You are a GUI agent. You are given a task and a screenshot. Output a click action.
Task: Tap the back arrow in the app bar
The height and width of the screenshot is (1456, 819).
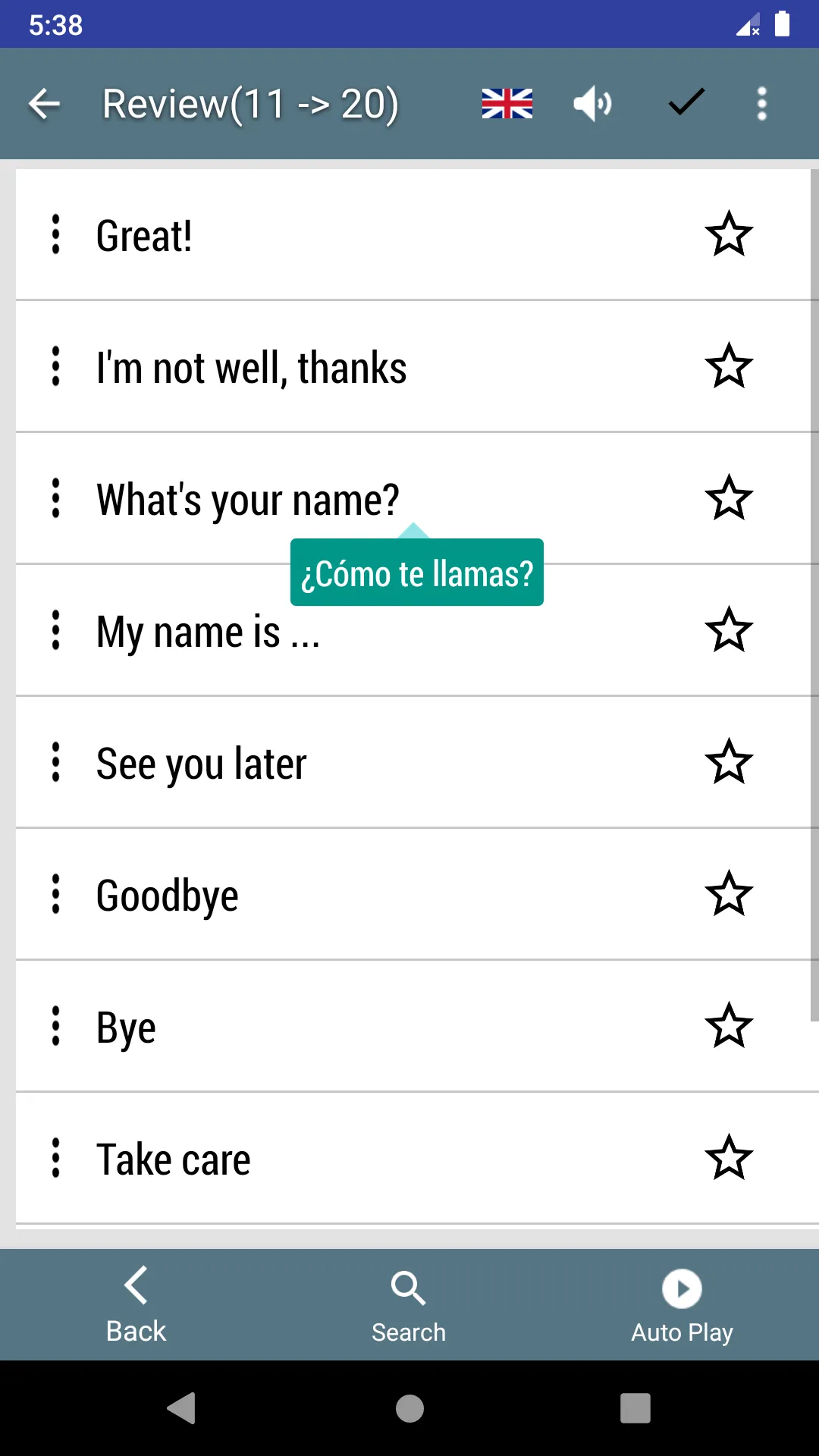point(44,104)
